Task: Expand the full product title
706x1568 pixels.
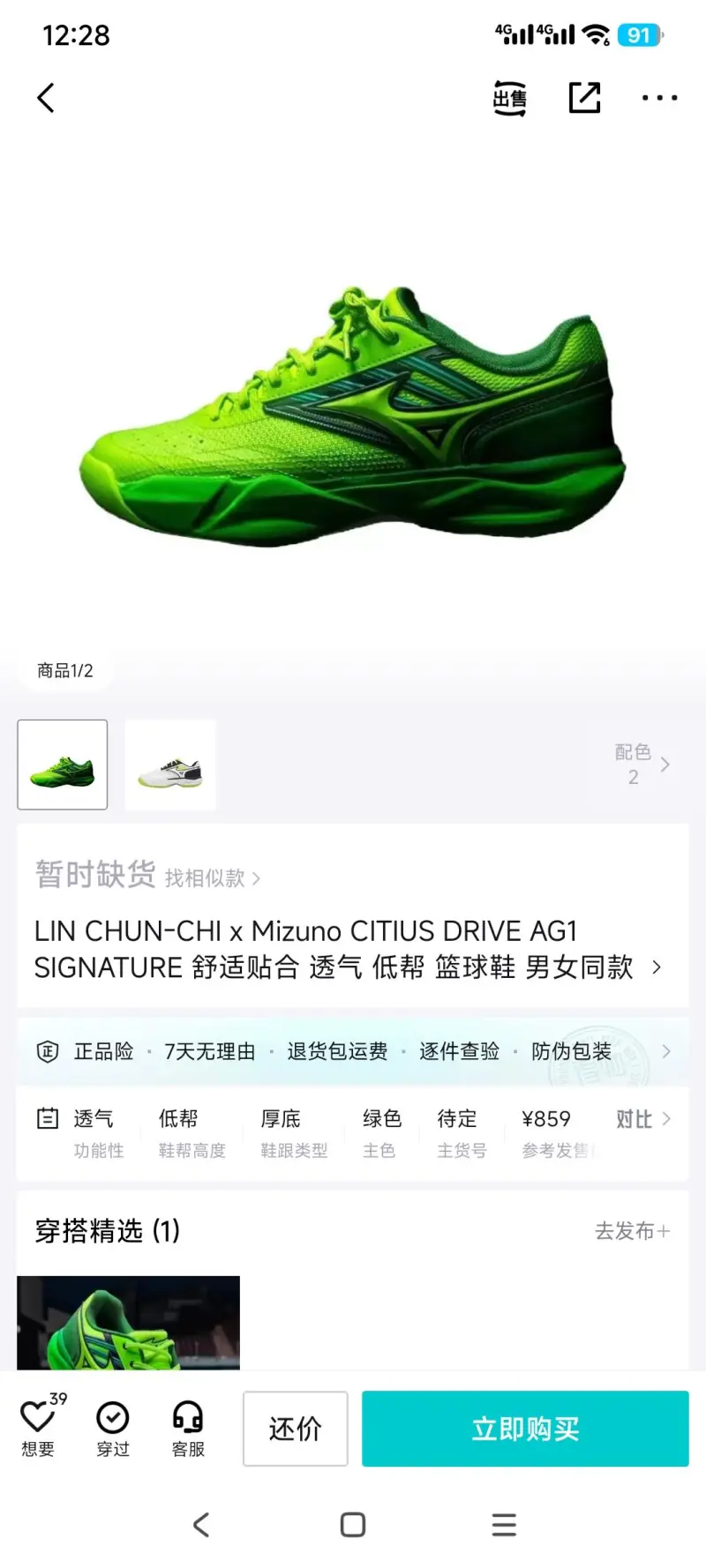Action: pyautogui.click(x=656, y=967)
